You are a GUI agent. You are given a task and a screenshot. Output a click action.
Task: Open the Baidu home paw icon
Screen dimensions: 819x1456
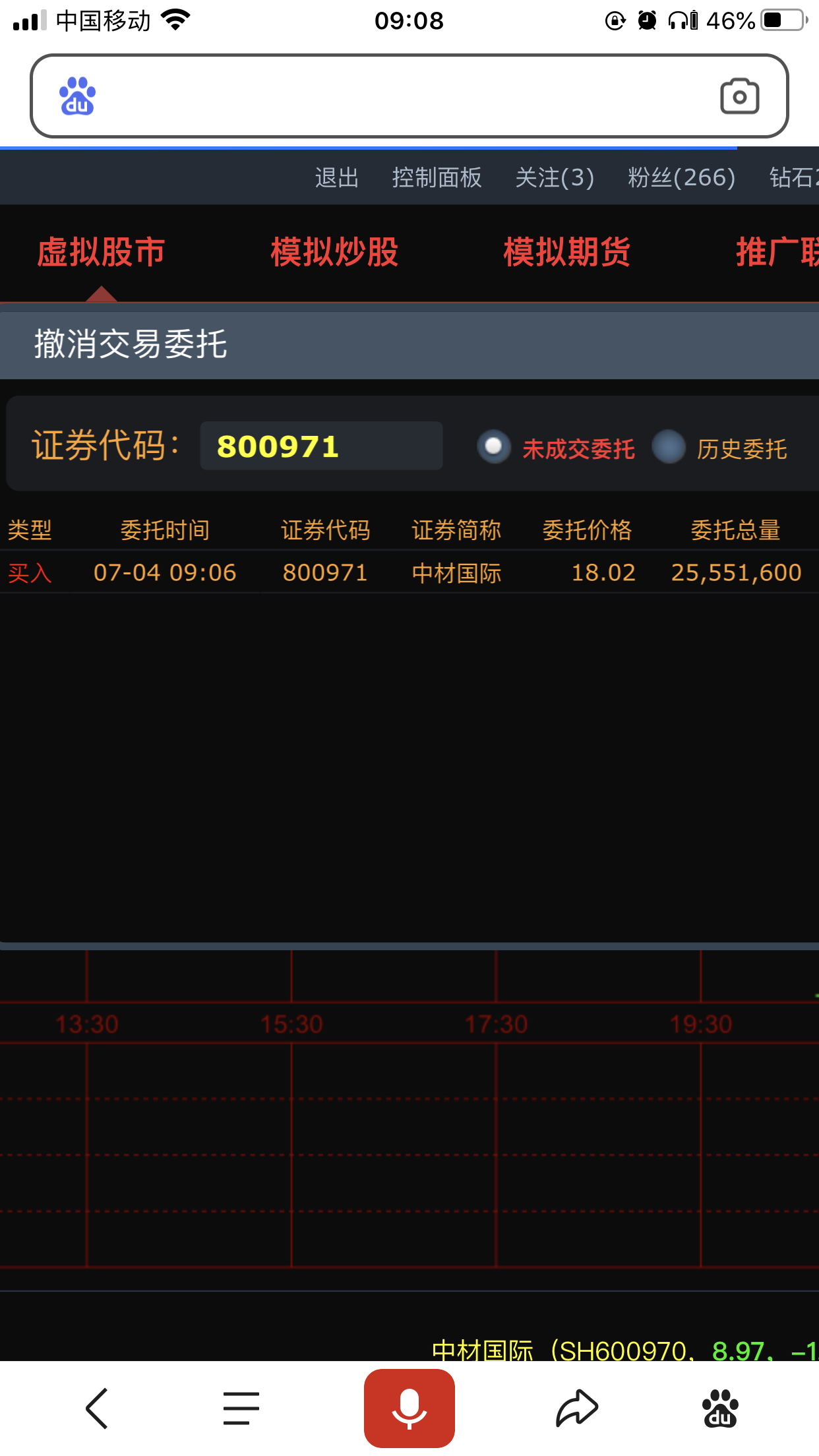720,1409
